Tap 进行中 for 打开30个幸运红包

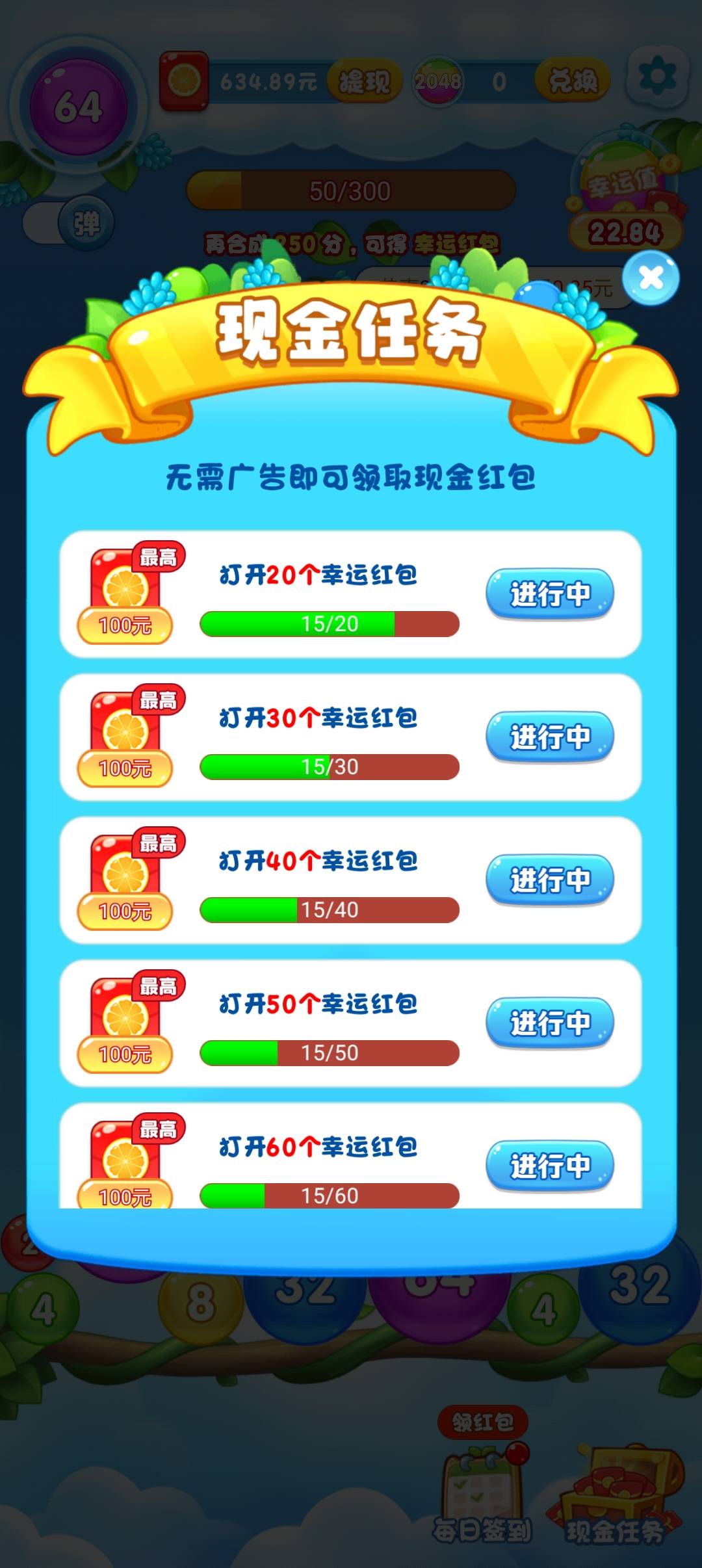[550, 737]
